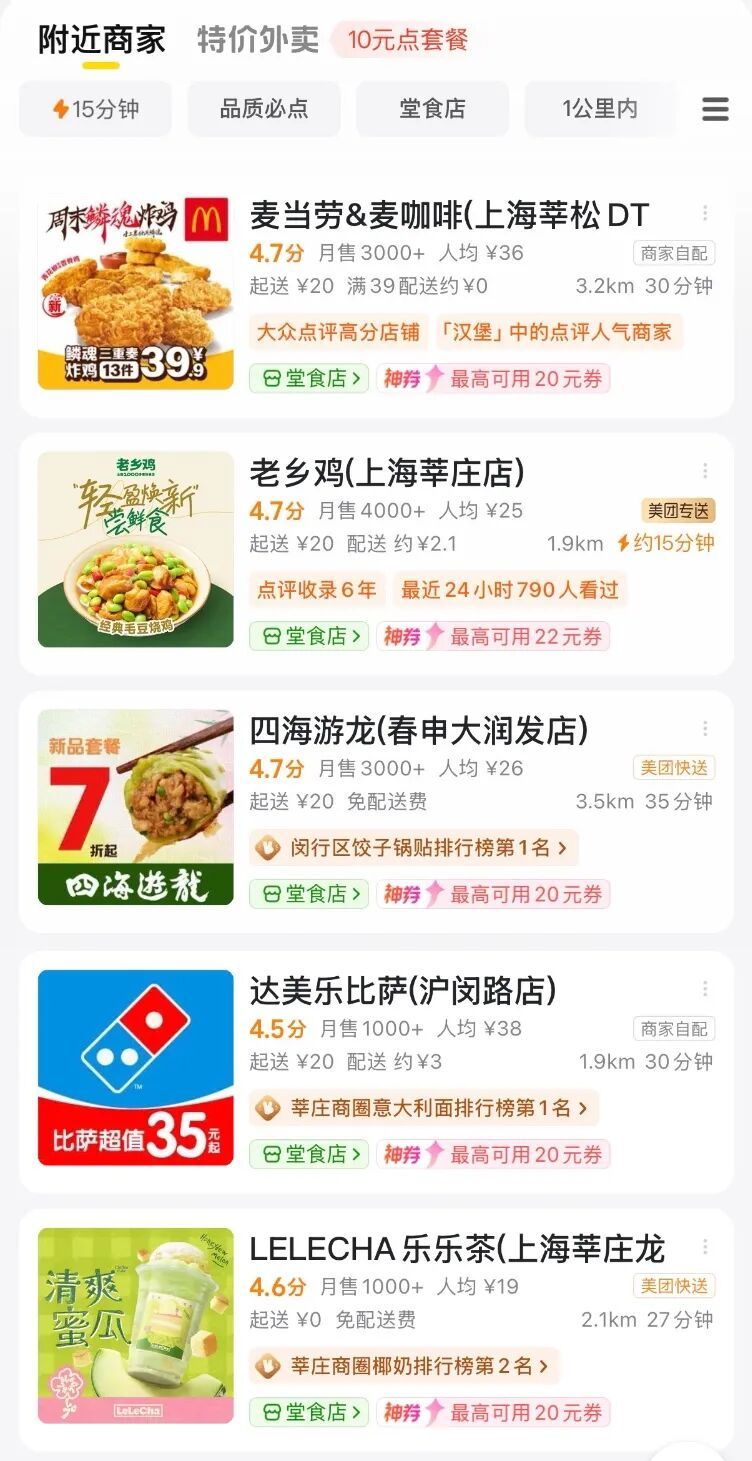Filter by 15分钟 delivery
752x1461 pixels.
click(96, 109)
